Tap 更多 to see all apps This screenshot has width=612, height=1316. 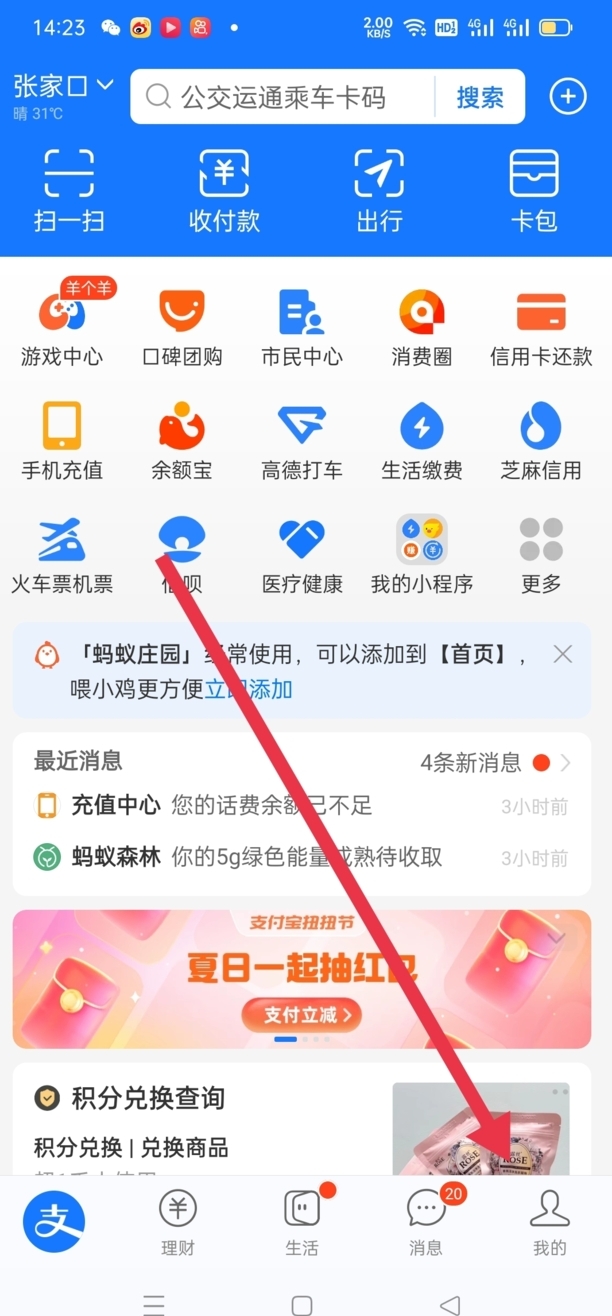pos(541,554)
